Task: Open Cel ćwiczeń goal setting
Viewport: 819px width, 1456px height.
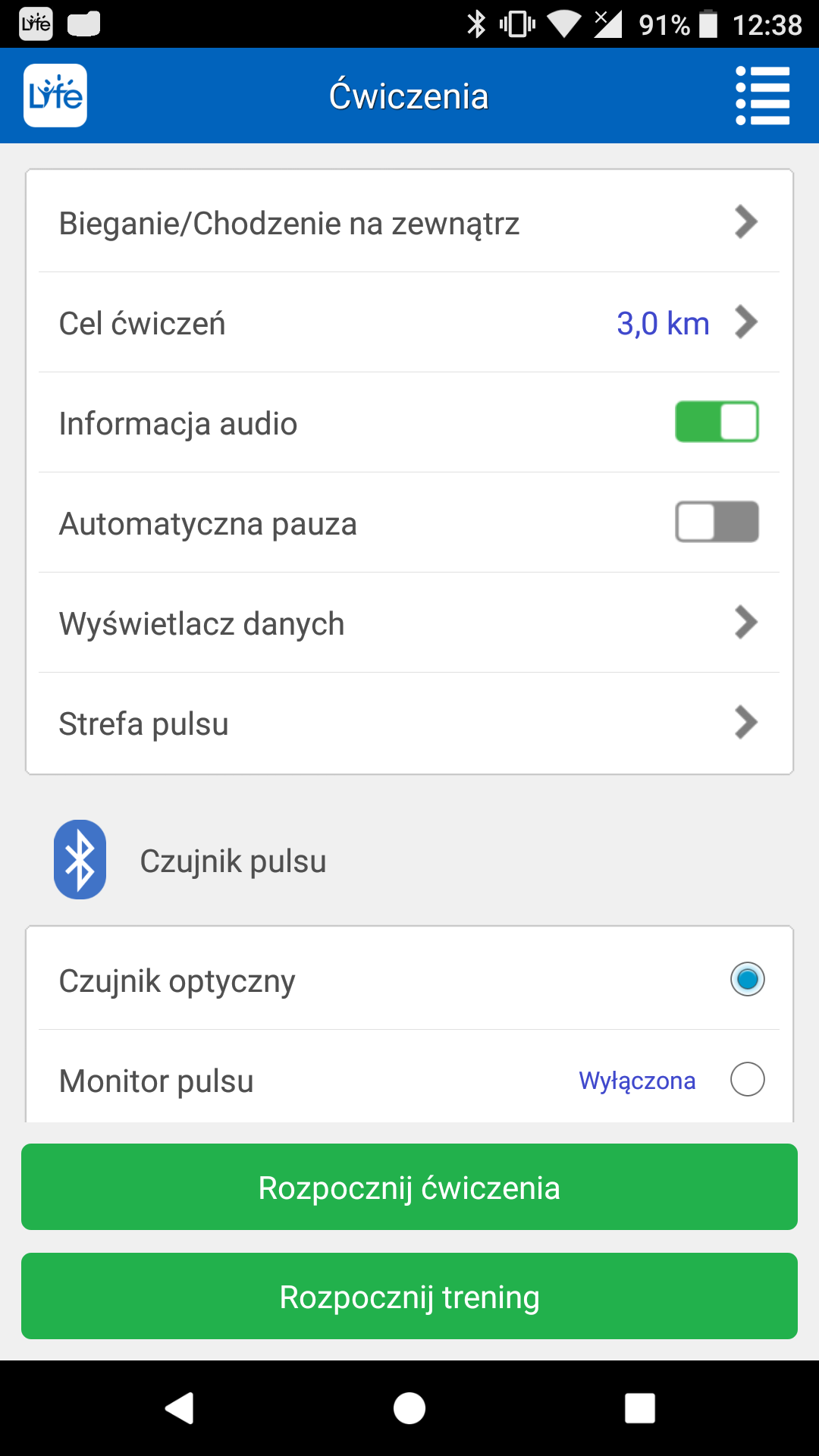Action: [x=409, y=322]
